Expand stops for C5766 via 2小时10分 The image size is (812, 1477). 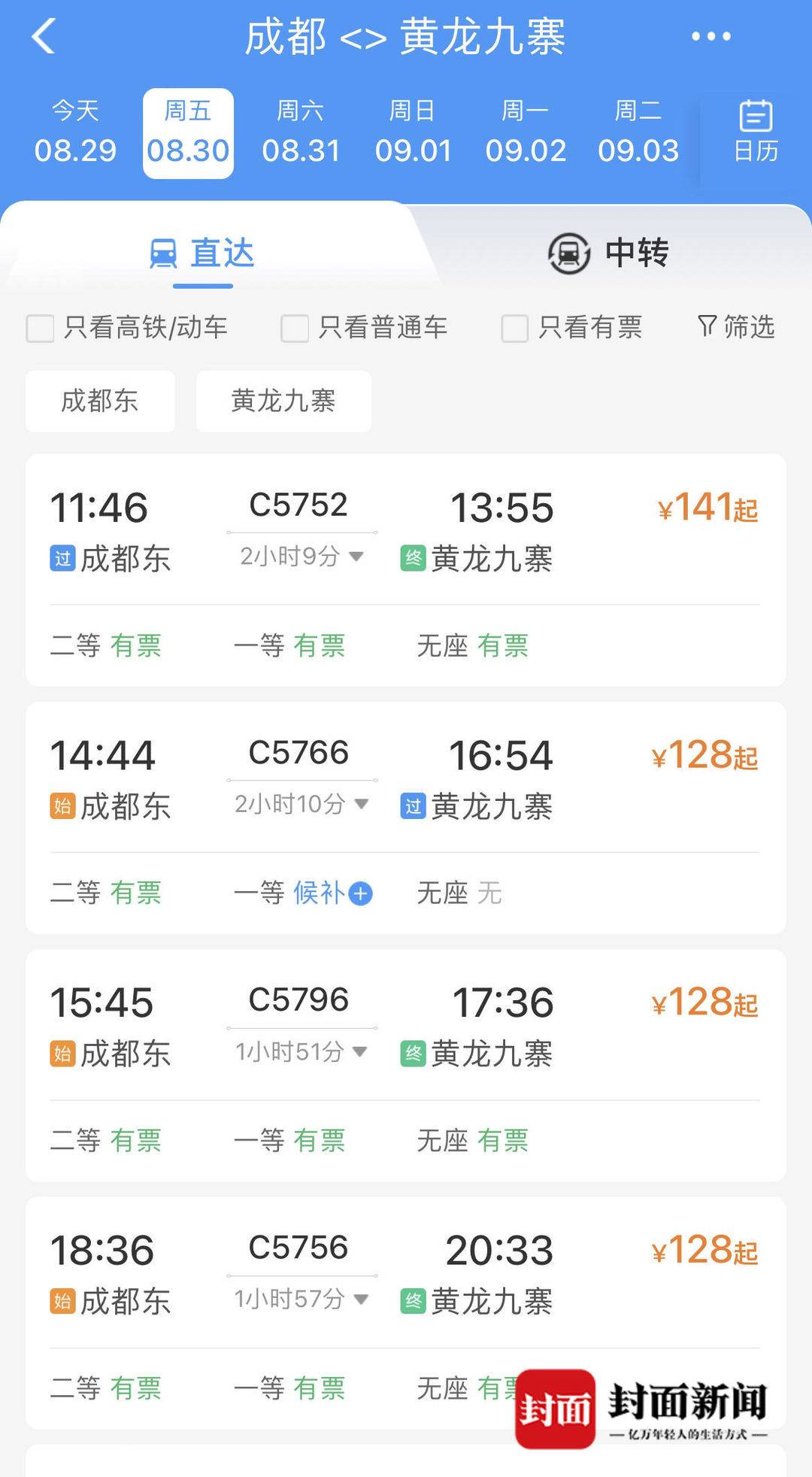301,804
